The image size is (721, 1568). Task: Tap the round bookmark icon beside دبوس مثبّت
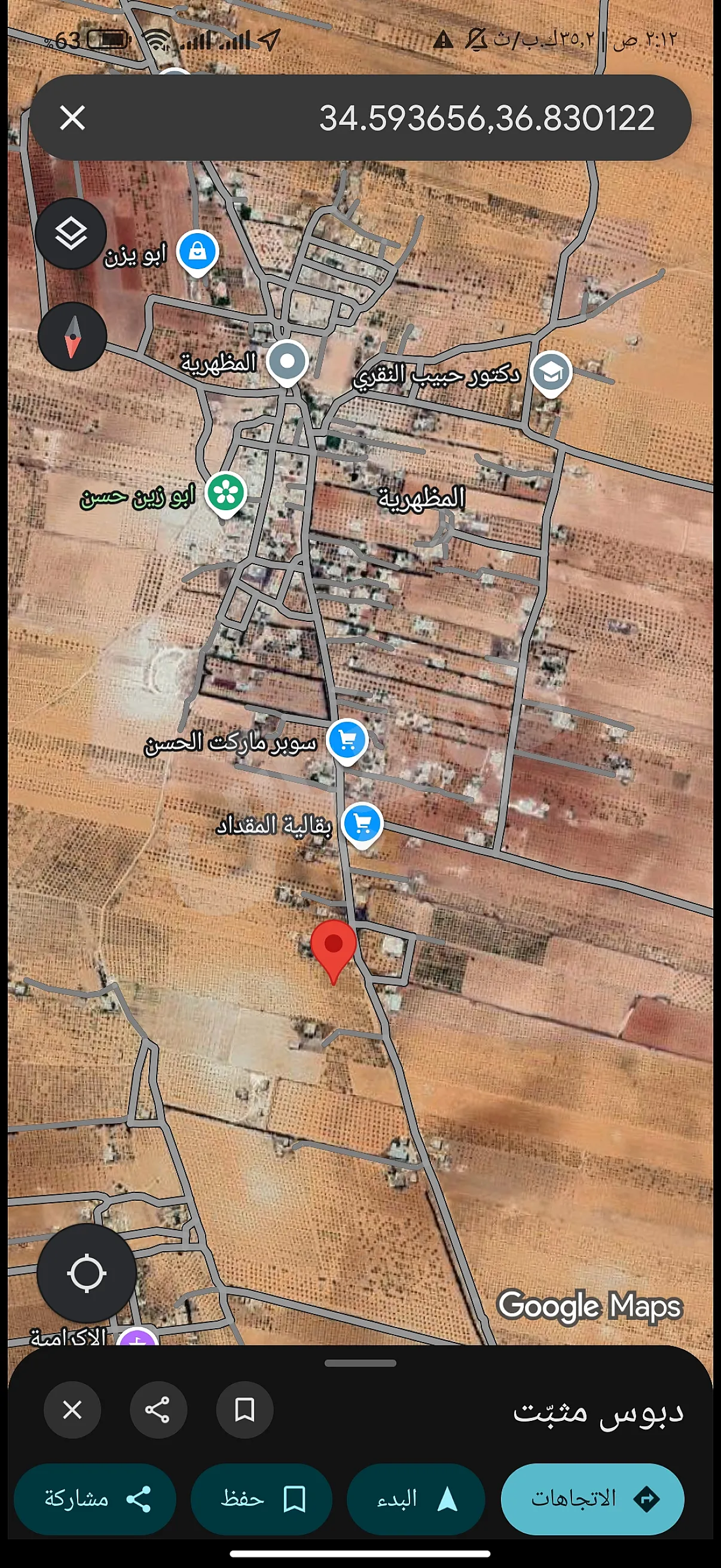pos(245,1410)
